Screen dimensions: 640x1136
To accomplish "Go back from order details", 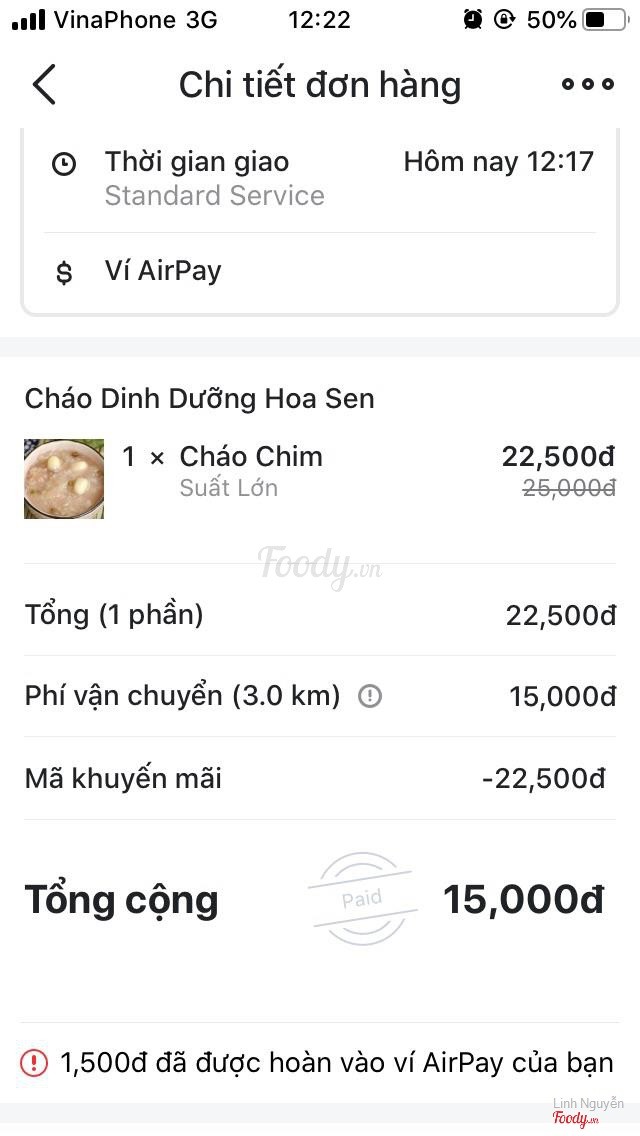I will click(x=44, y=85).
